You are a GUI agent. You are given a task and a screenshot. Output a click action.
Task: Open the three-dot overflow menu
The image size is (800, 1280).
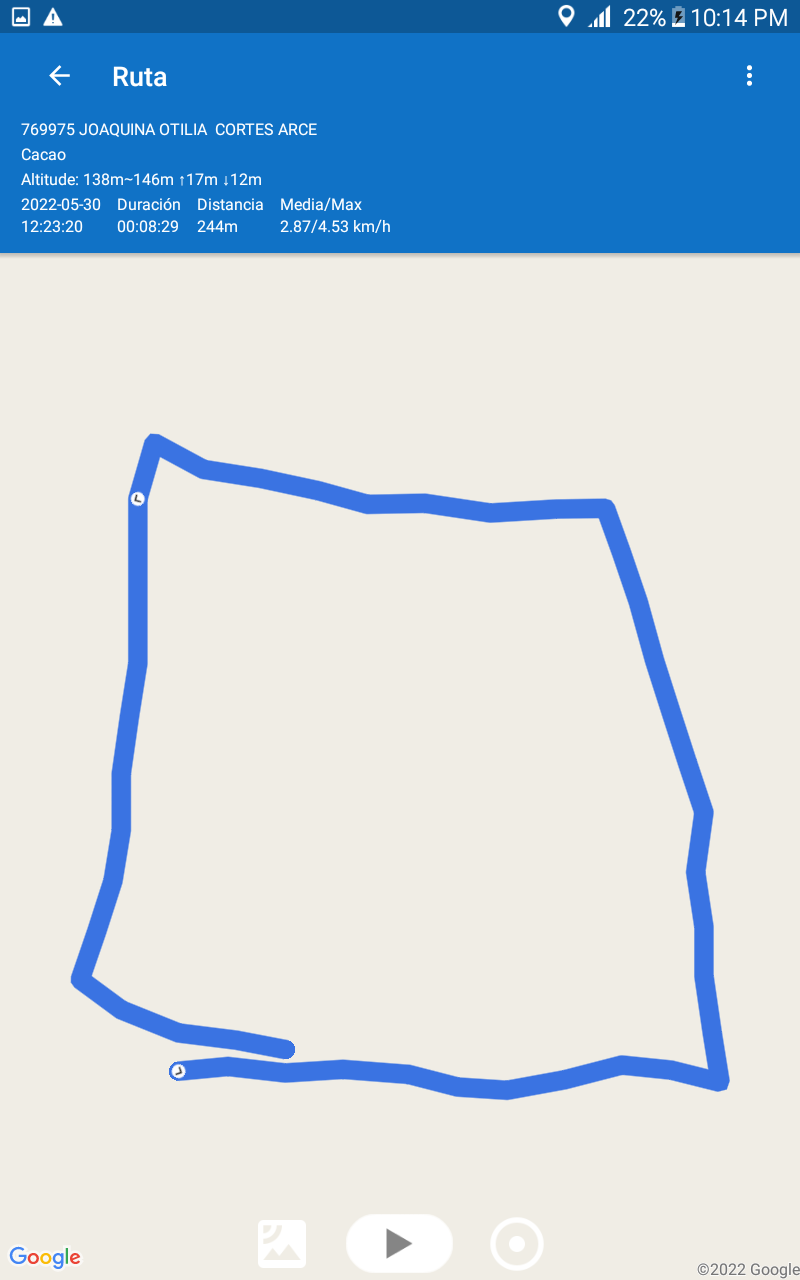pyautogui.click(x=749, y=76)
